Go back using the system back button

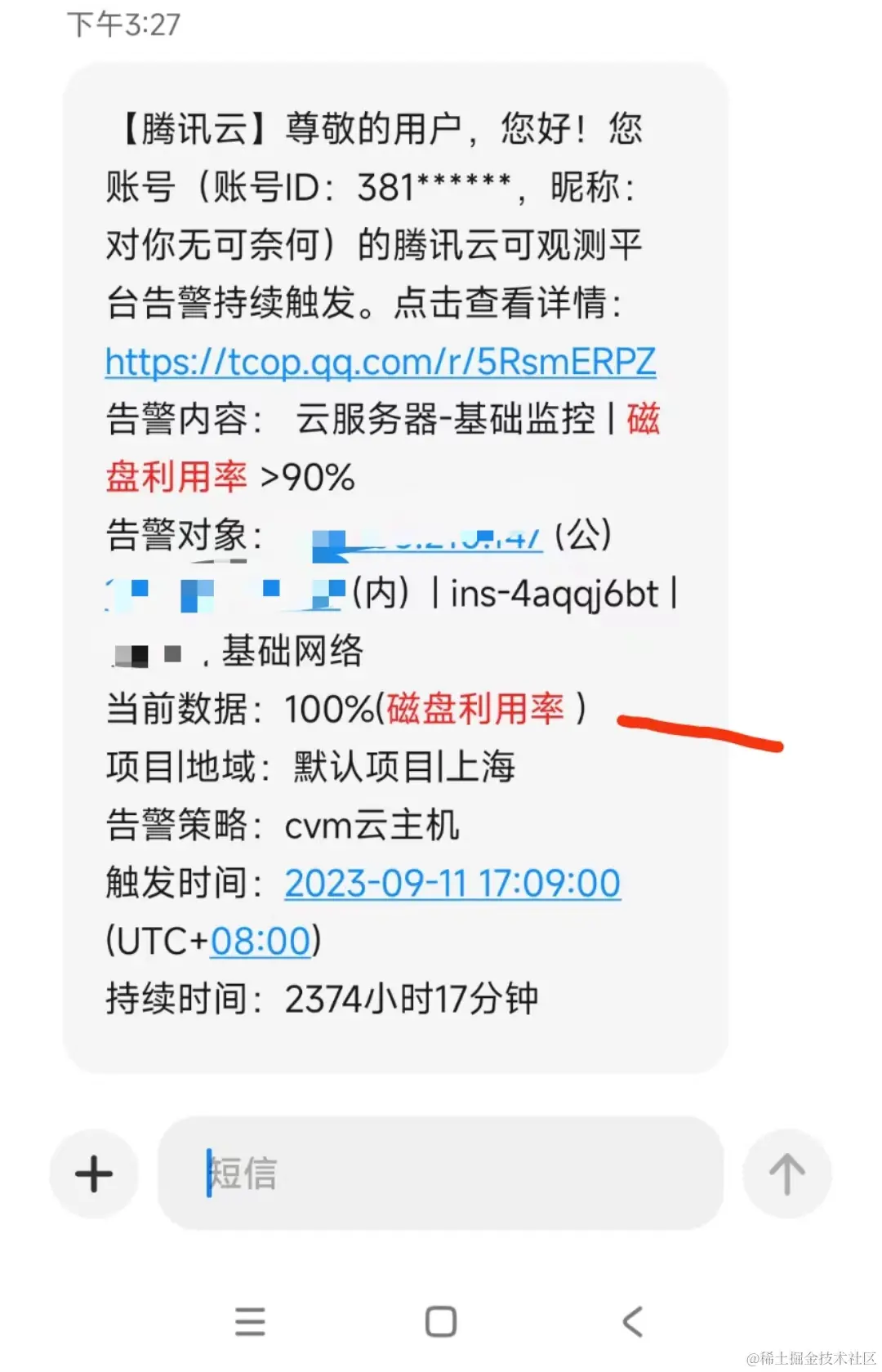coord(632,1321)
